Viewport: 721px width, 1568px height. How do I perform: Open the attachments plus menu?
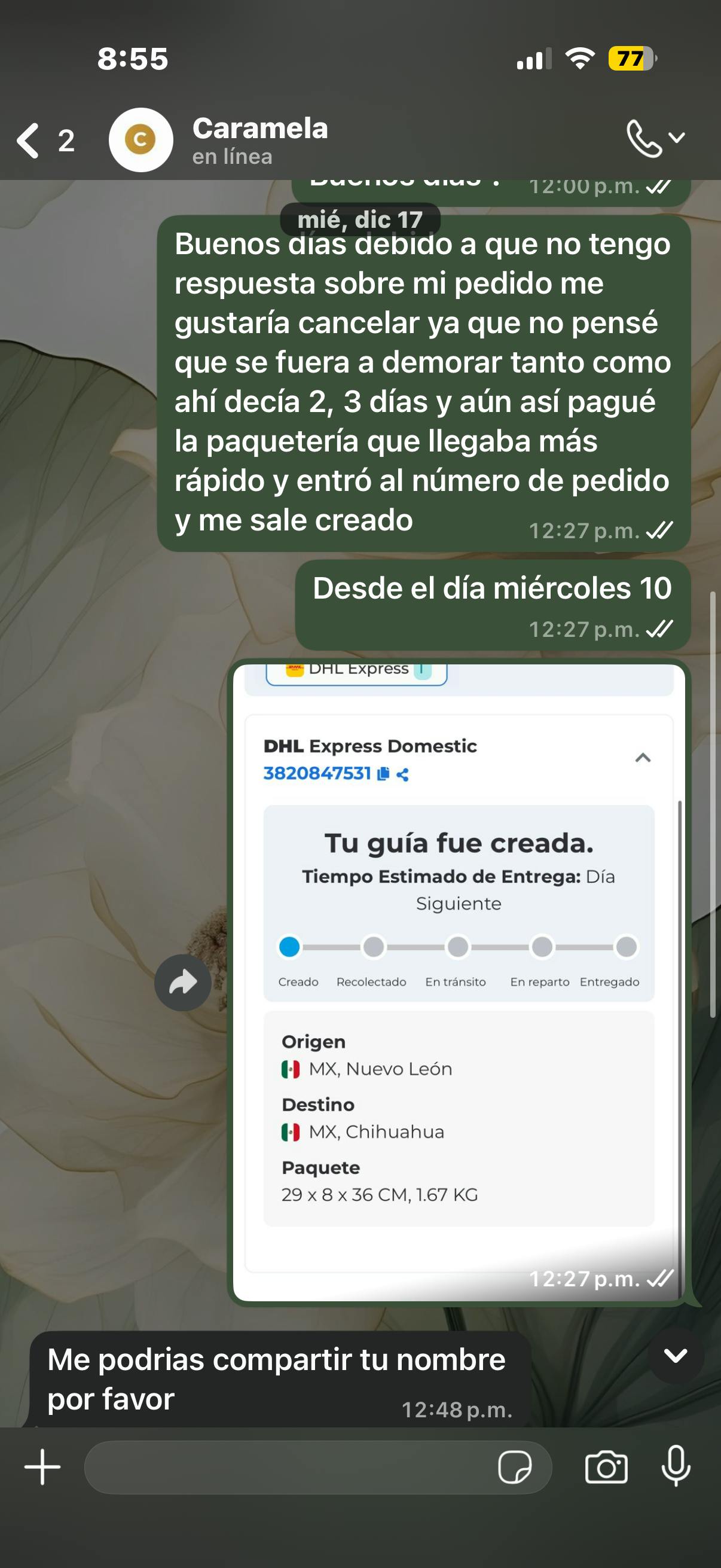pyautogui.click(x=42, y=1466)
